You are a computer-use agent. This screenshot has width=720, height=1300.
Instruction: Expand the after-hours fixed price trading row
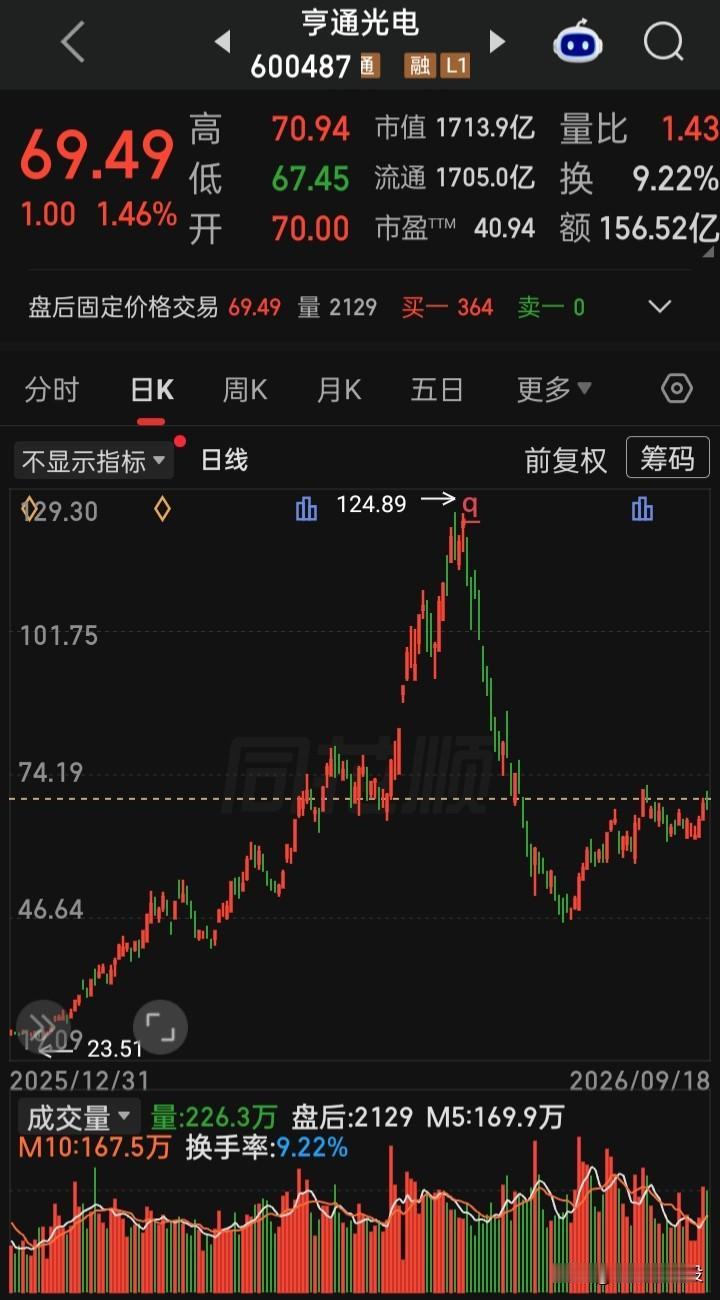click(x=660, y=307)
